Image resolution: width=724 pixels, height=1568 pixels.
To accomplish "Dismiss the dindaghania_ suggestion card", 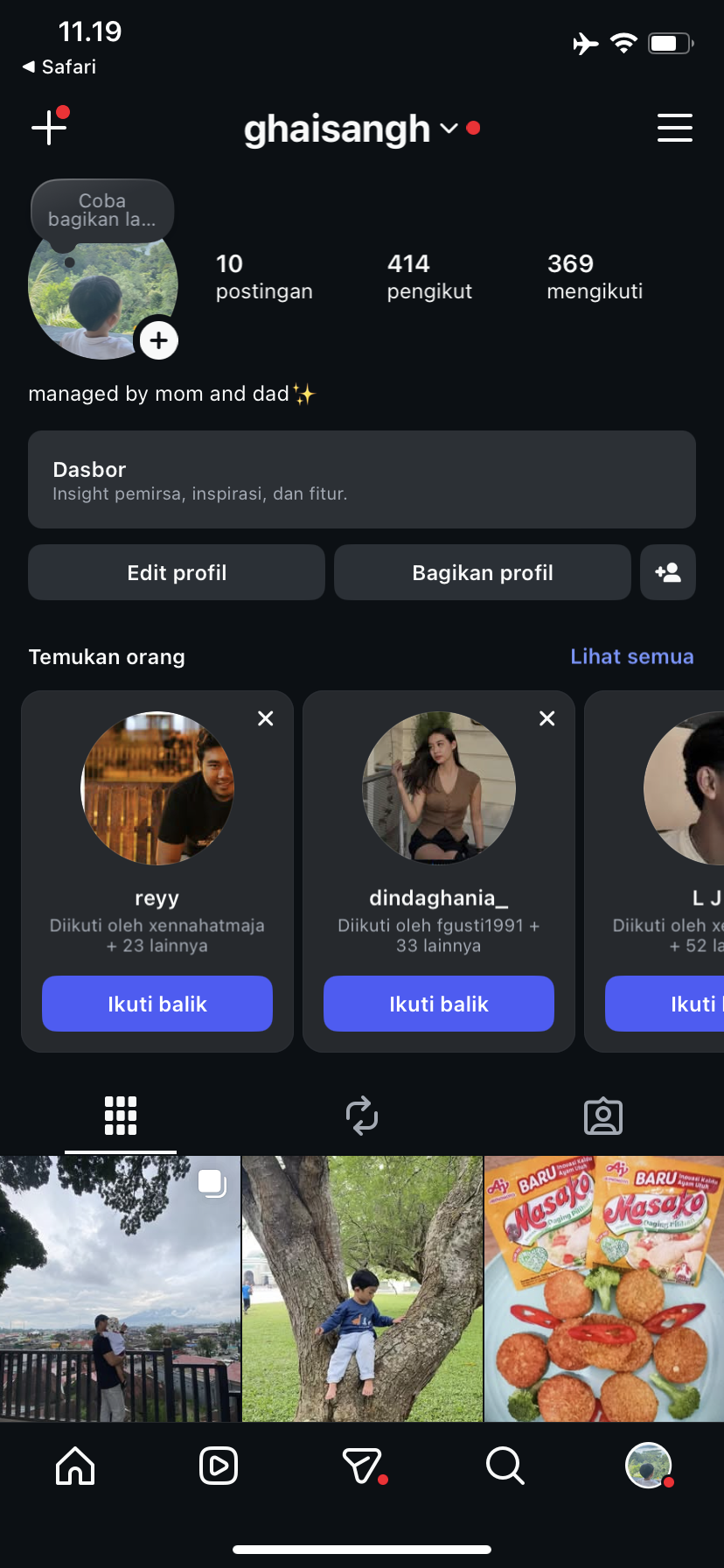I will [x=547, y=718].
